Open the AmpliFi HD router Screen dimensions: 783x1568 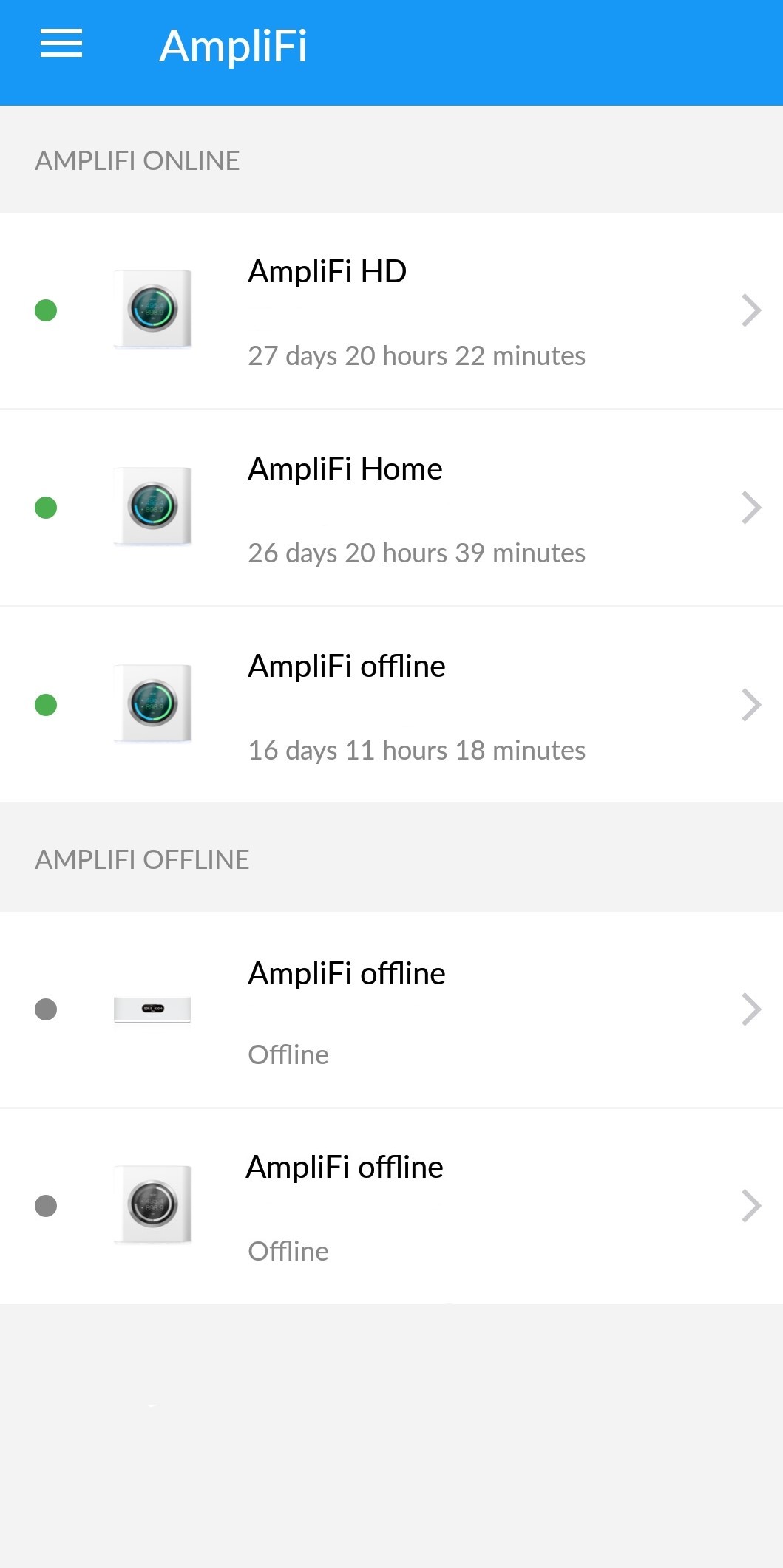click(391, 310)
